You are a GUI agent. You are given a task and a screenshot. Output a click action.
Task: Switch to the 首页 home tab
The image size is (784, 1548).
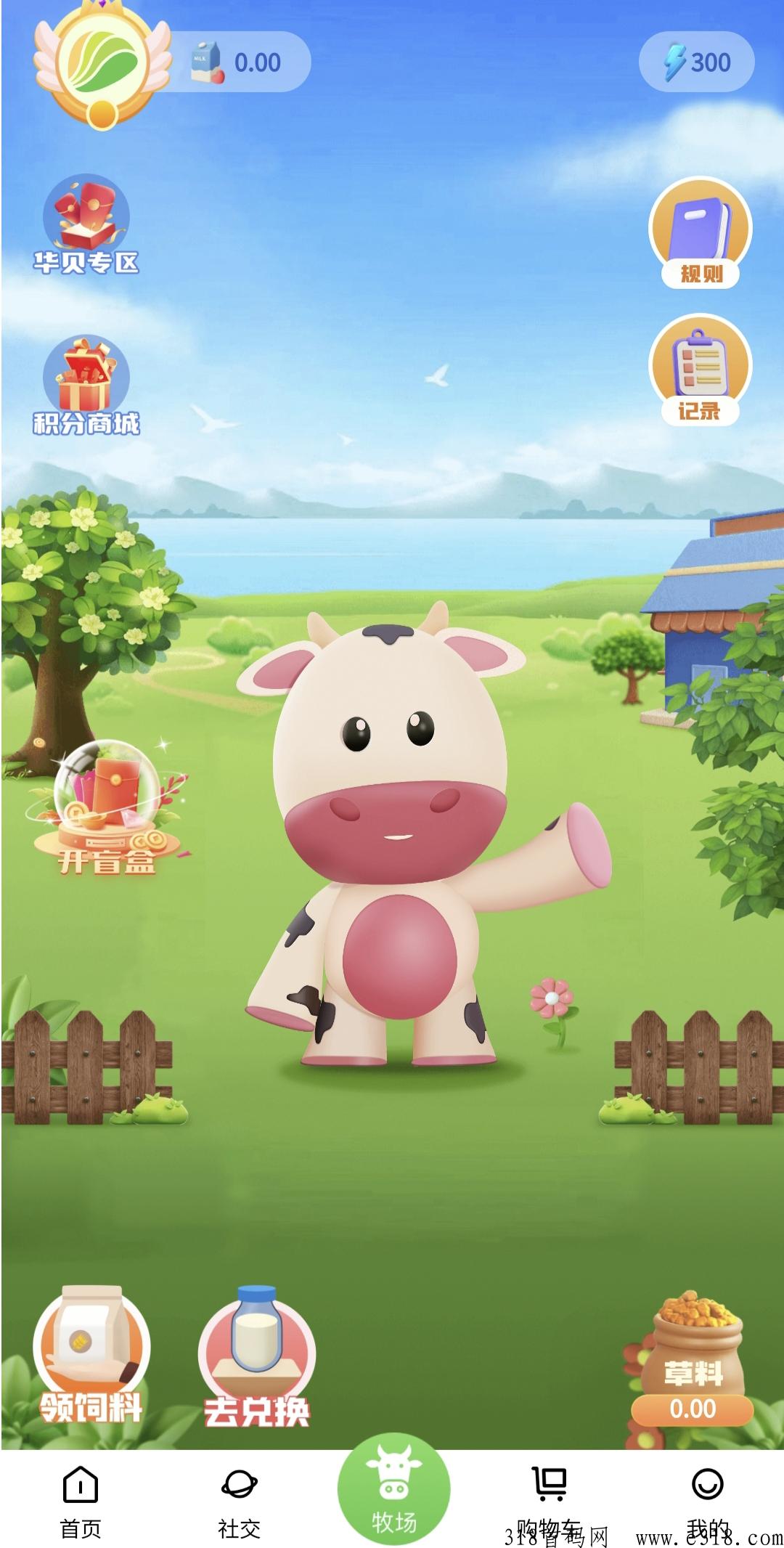(81, 1503)
